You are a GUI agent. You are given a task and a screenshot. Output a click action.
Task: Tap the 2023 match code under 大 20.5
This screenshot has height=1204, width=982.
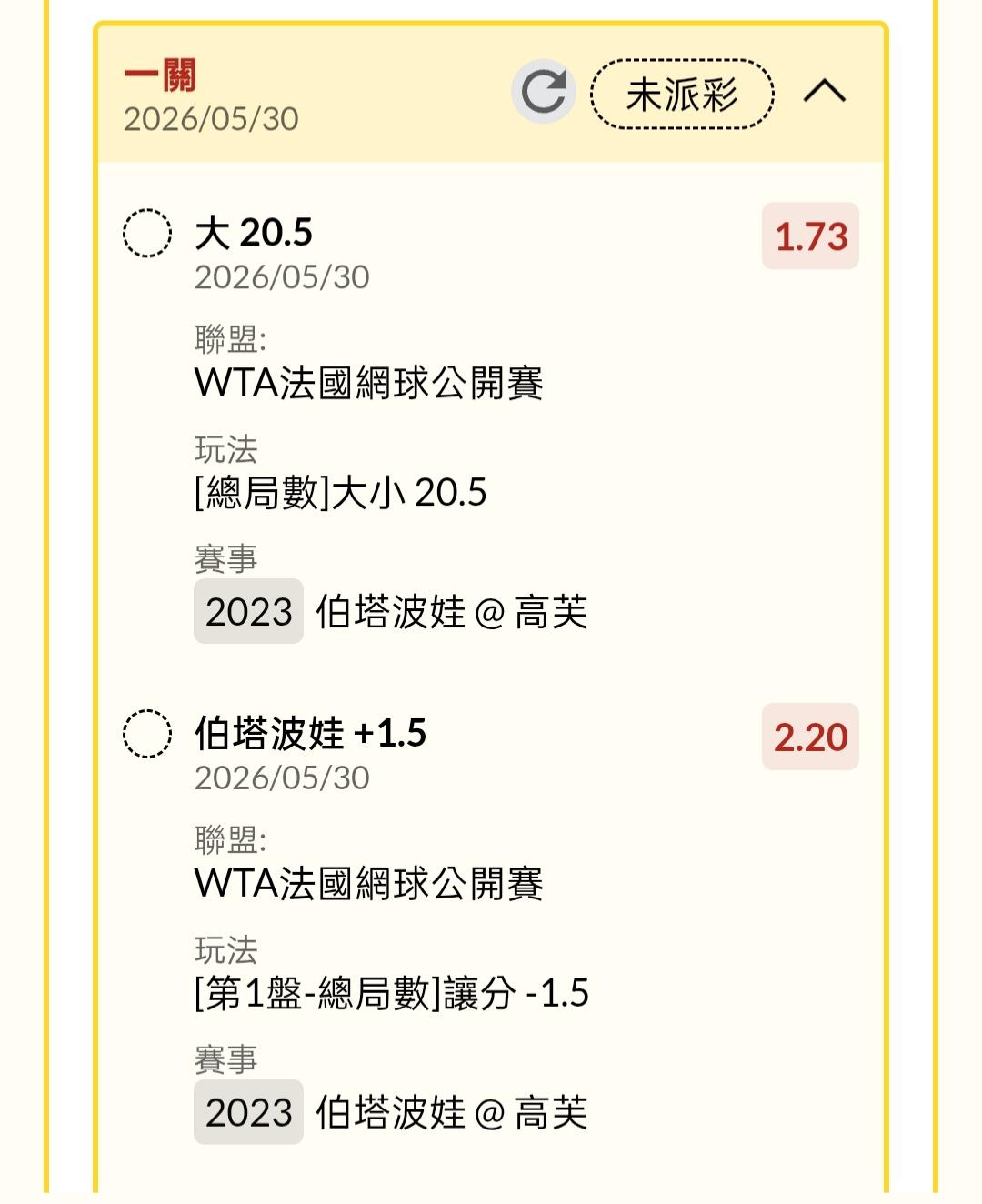tap(248, 611)
